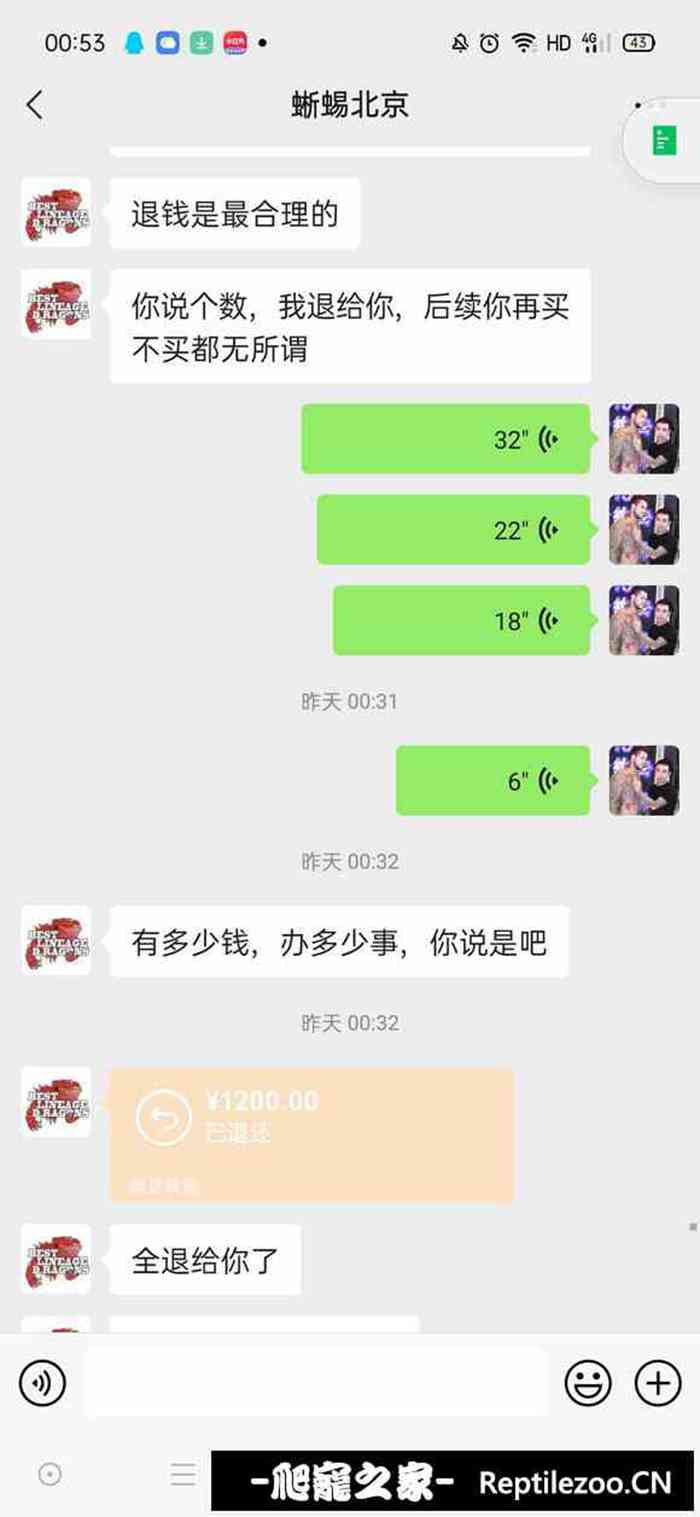Play the 18-second voice message
Image resolution: width=700 pixels, height=1517 pixels.
pyautogui.click(x=462, y=621)
